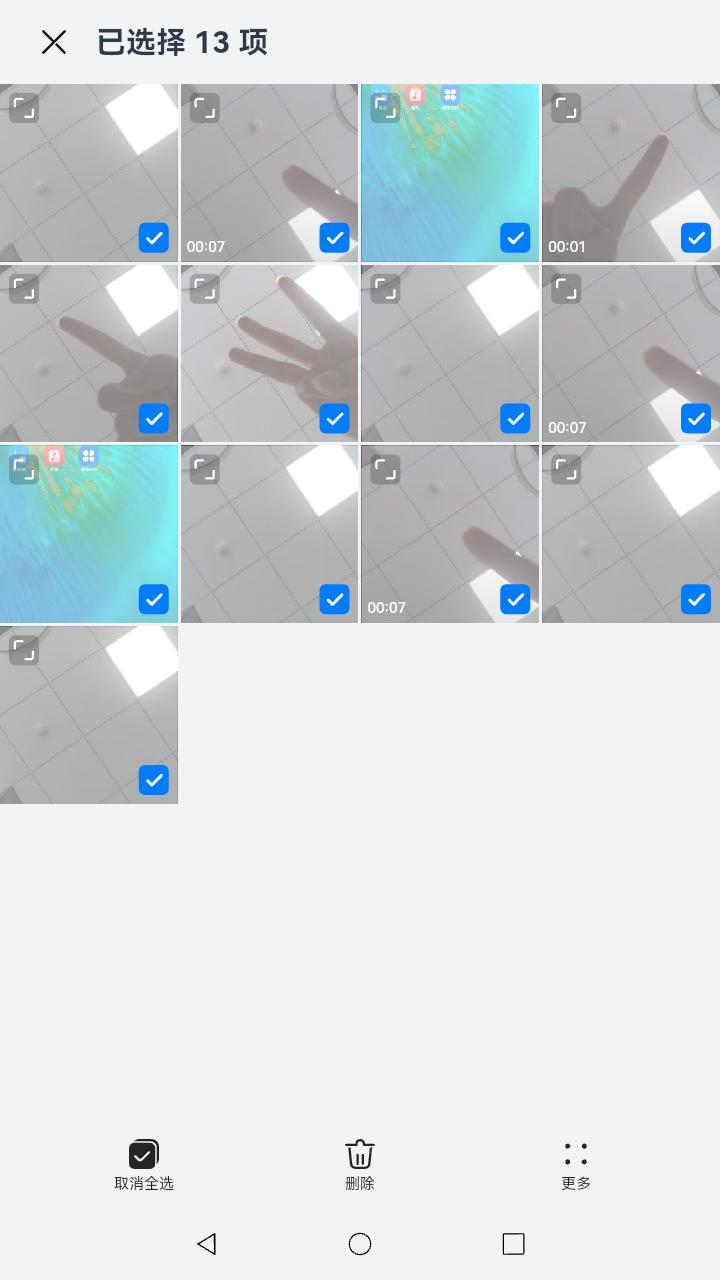Expand the three-finger hand photo preview
Viewport: 720px width, 1280px height.
coord(204,289)
